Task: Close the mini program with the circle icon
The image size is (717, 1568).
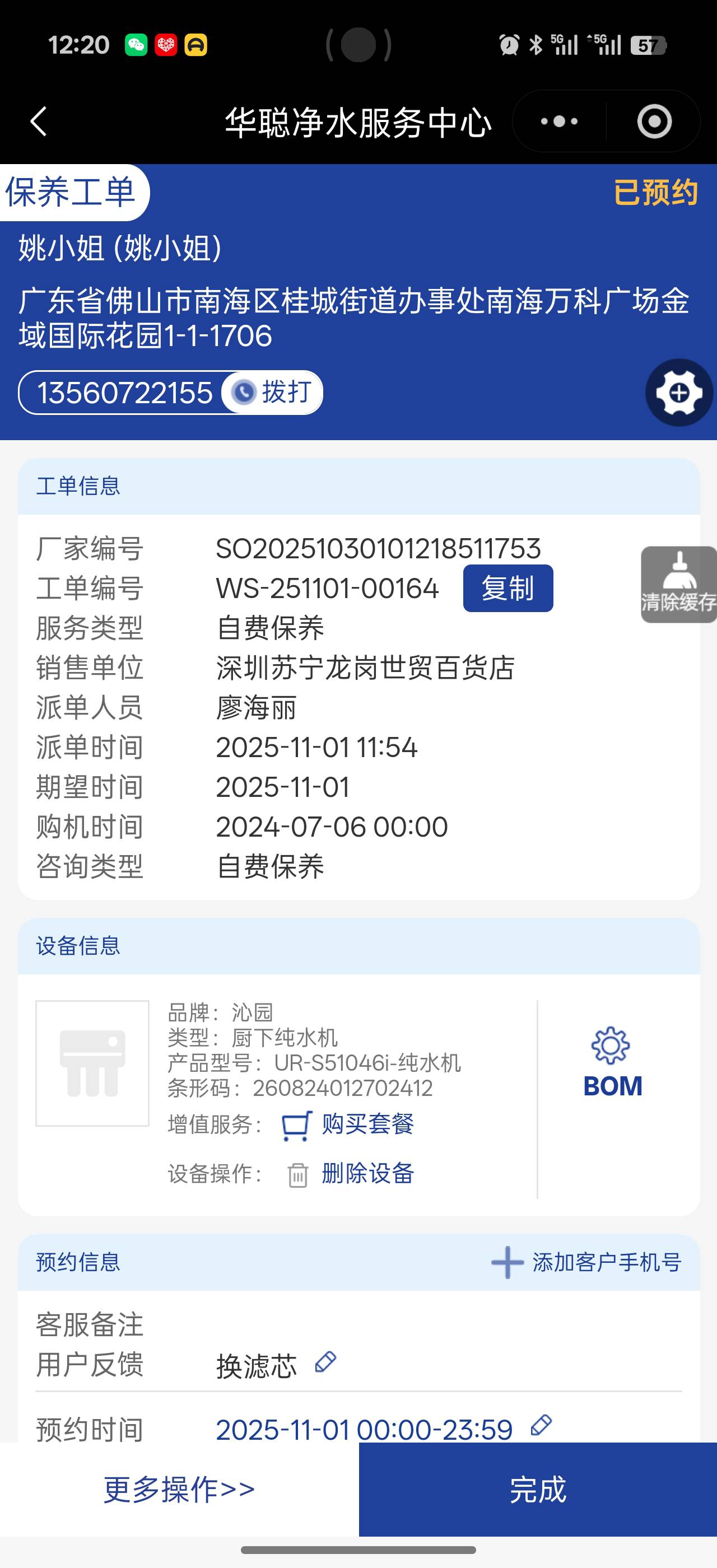Action: (x=654, y=121)
